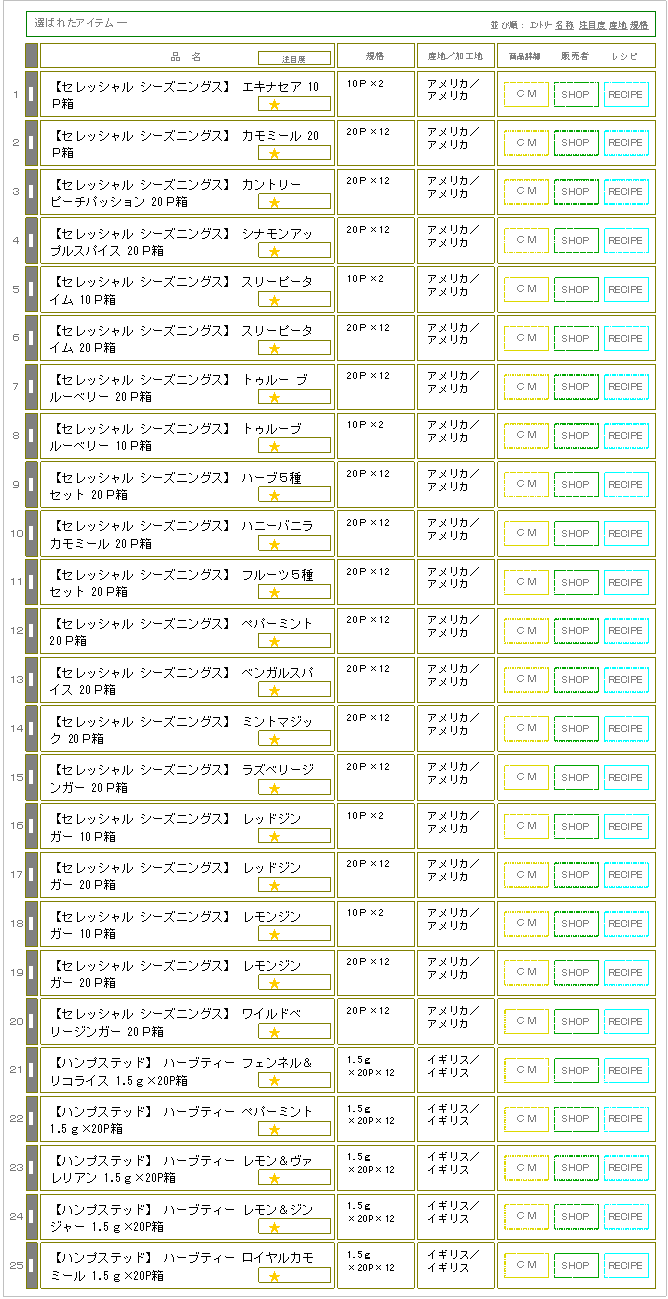Image resolution: width=668 pixels, height=1299 pixels.
Task: Open CM for シナモンアップルスパイス
Action: (526, 240)
